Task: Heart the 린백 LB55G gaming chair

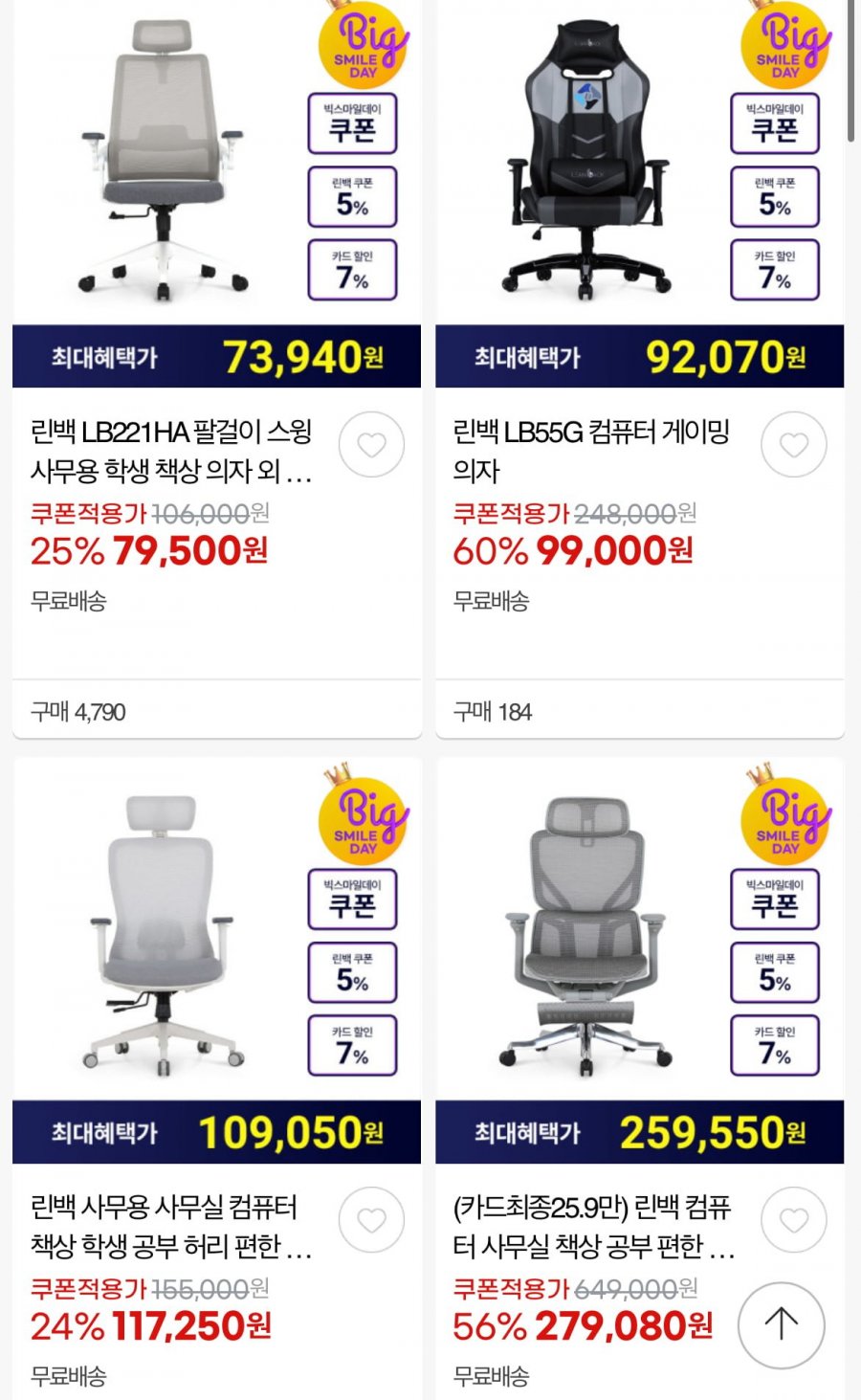Action: (x=794, y=445)
